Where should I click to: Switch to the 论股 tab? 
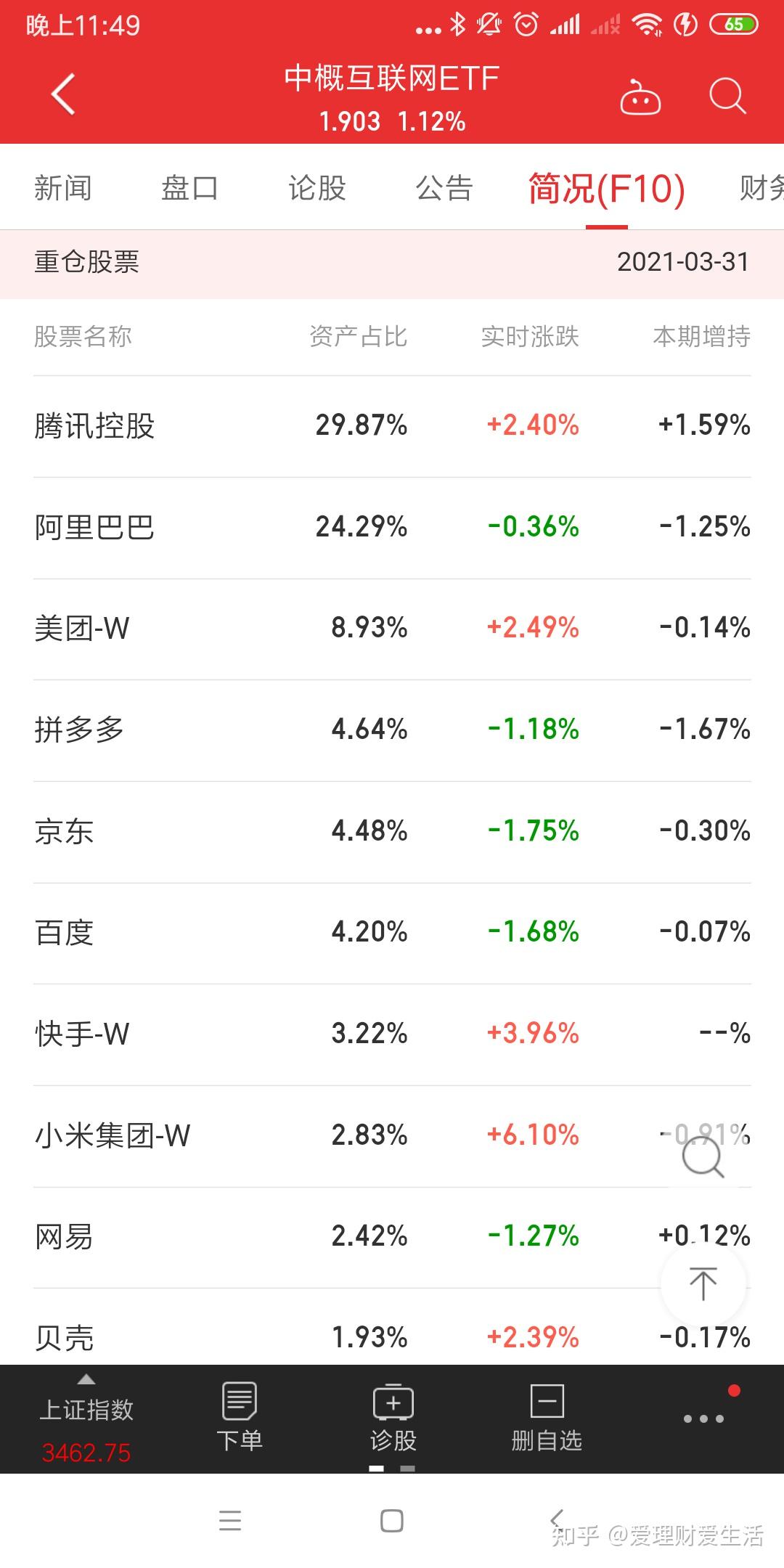[x=317, y=189]
